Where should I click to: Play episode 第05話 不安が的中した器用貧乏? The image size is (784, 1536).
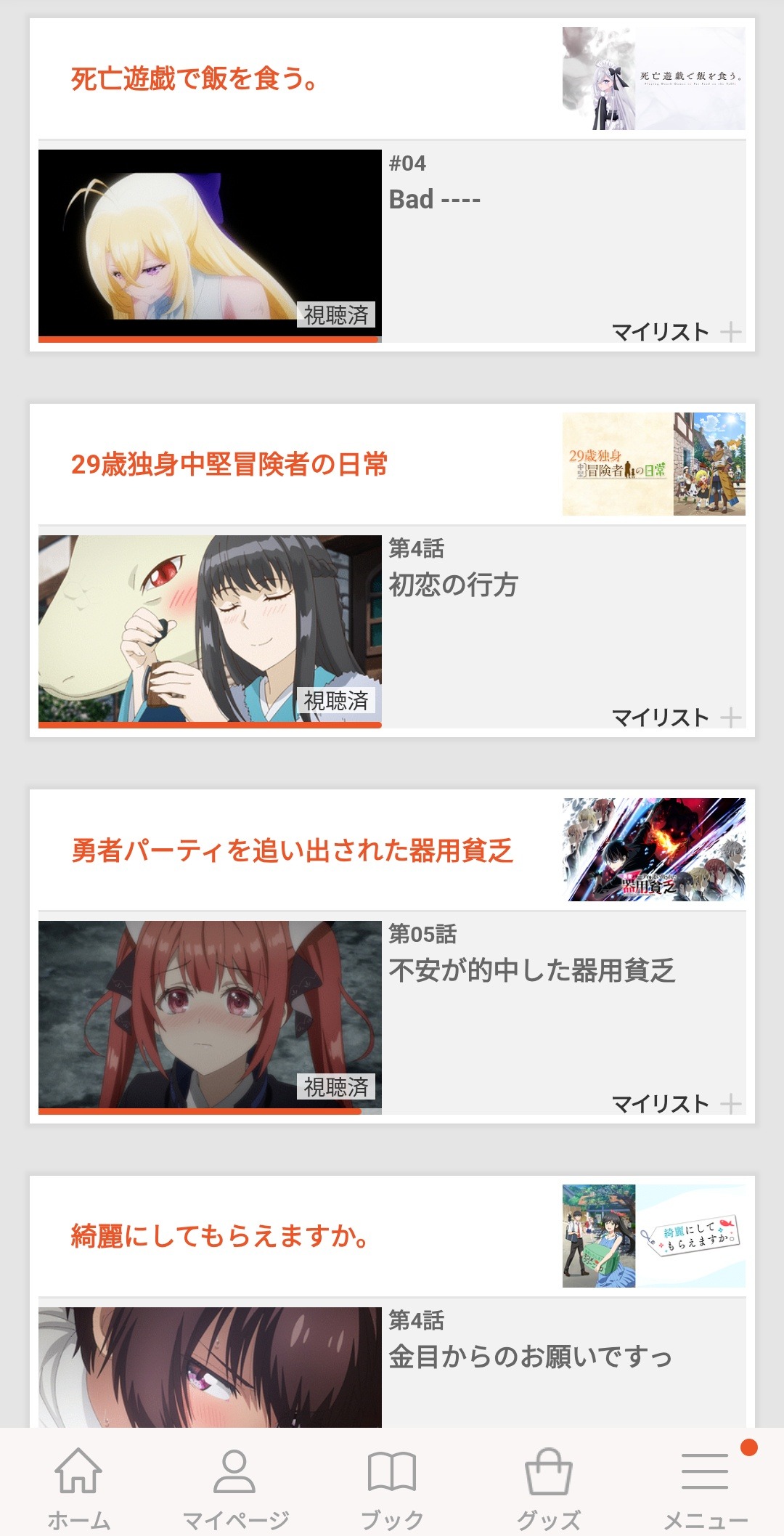point(210,1016)
